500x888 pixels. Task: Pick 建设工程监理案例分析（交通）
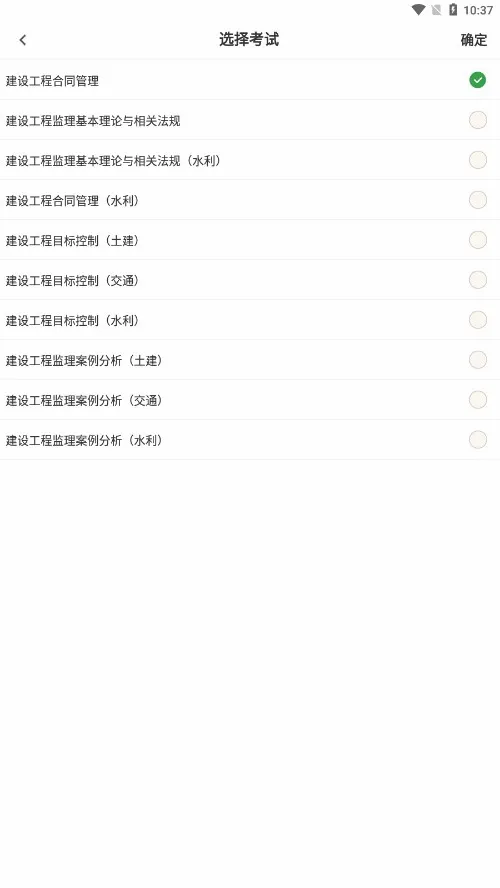coord(250,400)
